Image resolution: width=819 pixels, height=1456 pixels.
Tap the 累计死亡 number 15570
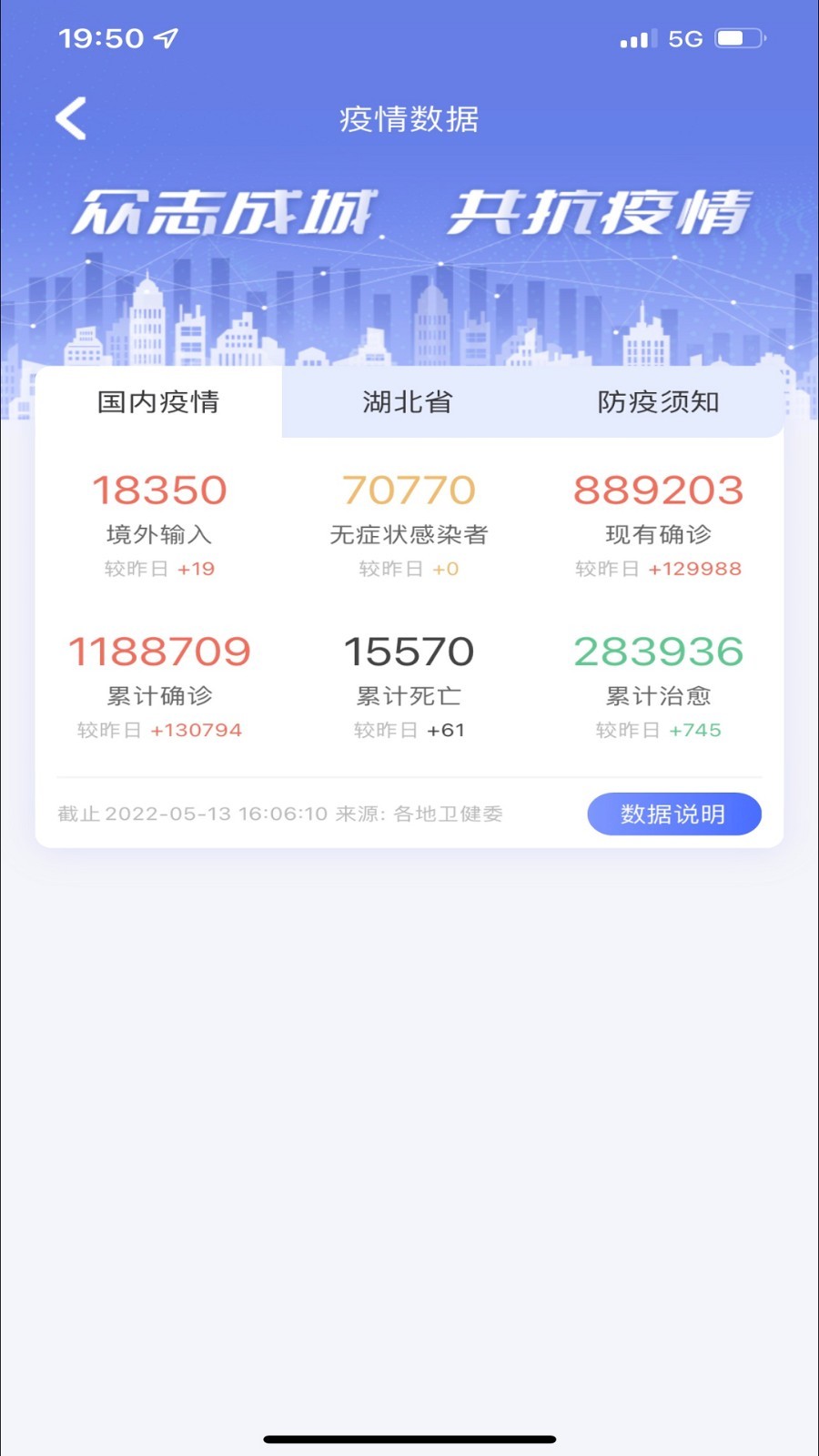(x=409, y=650)
